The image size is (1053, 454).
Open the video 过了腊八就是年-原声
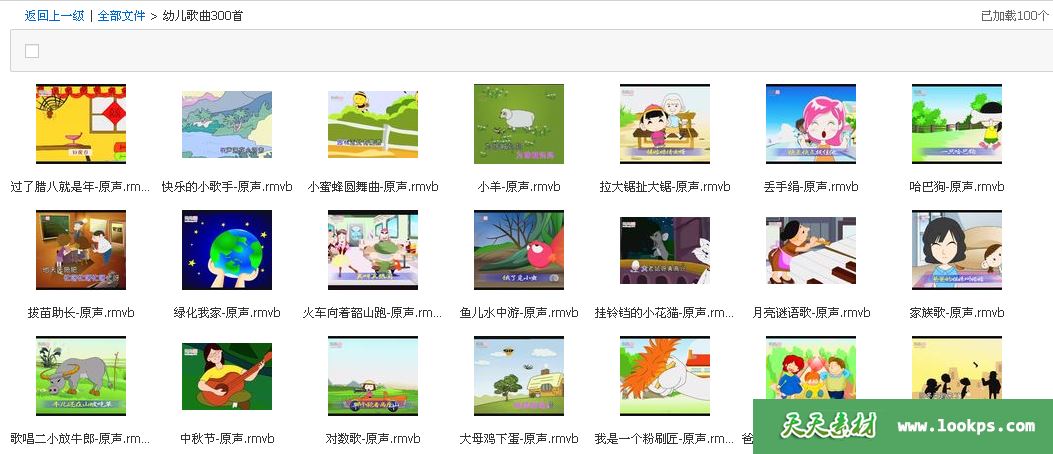(x=81, y=124)
